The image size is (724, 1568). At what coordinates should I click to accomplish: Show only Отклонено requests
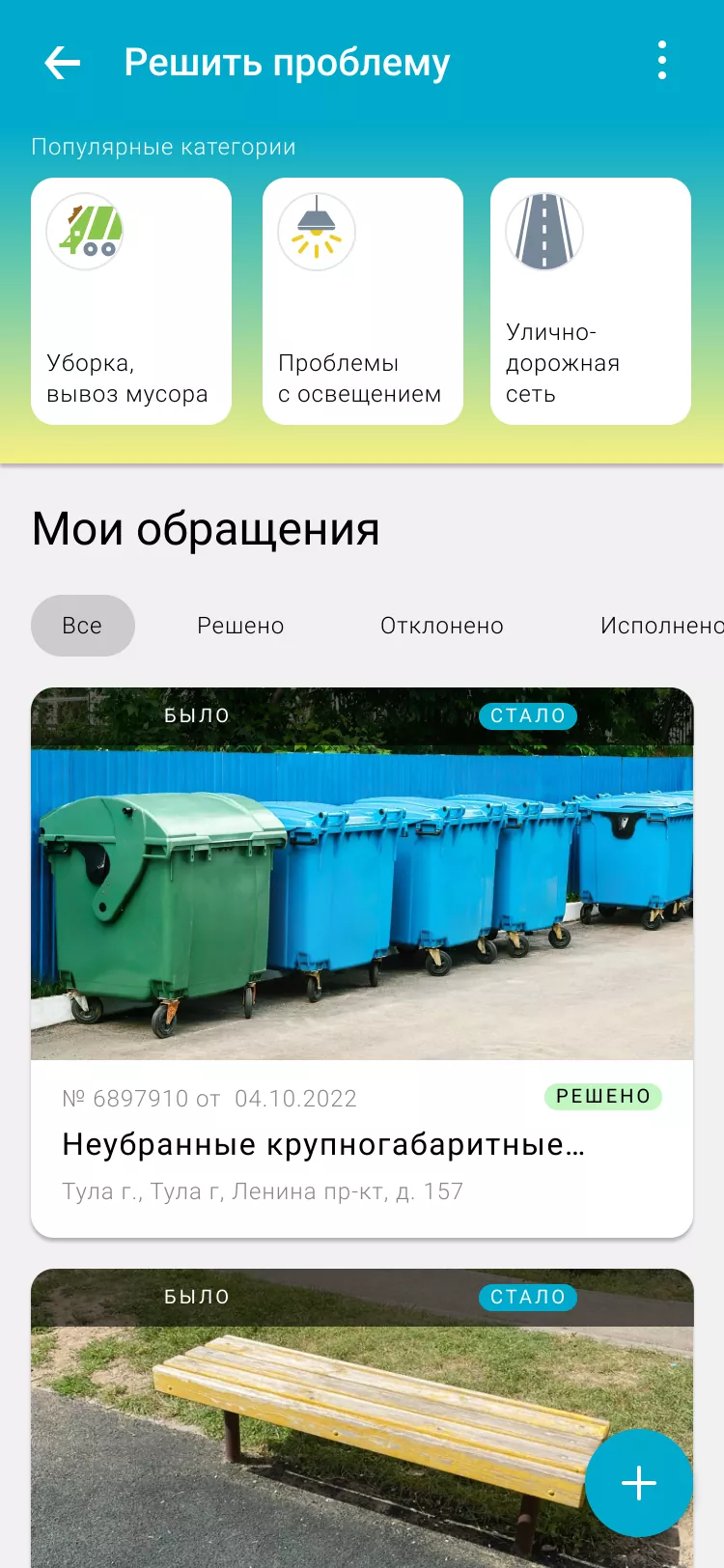point(441,626)
